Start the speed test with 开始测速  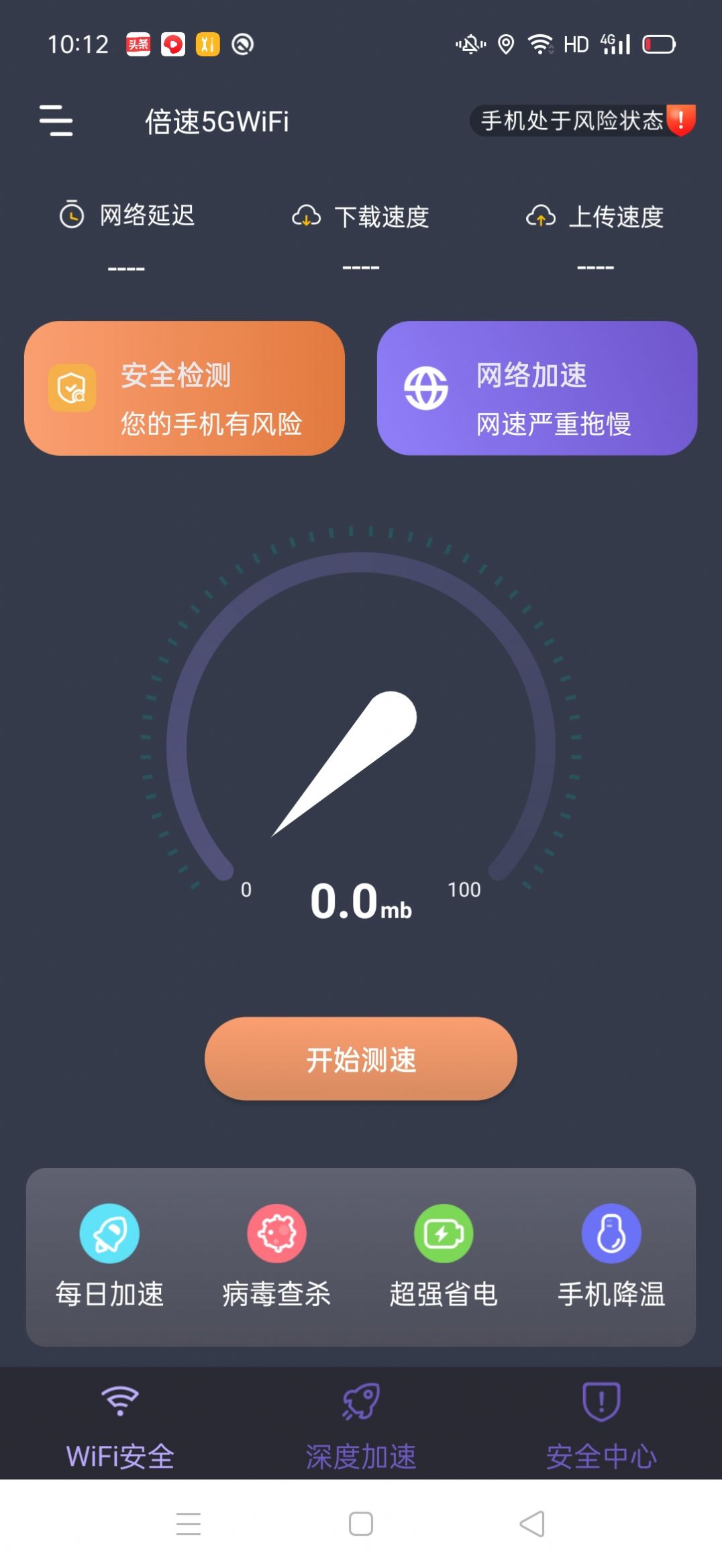pyautogui.click(x=361, y=1059)
